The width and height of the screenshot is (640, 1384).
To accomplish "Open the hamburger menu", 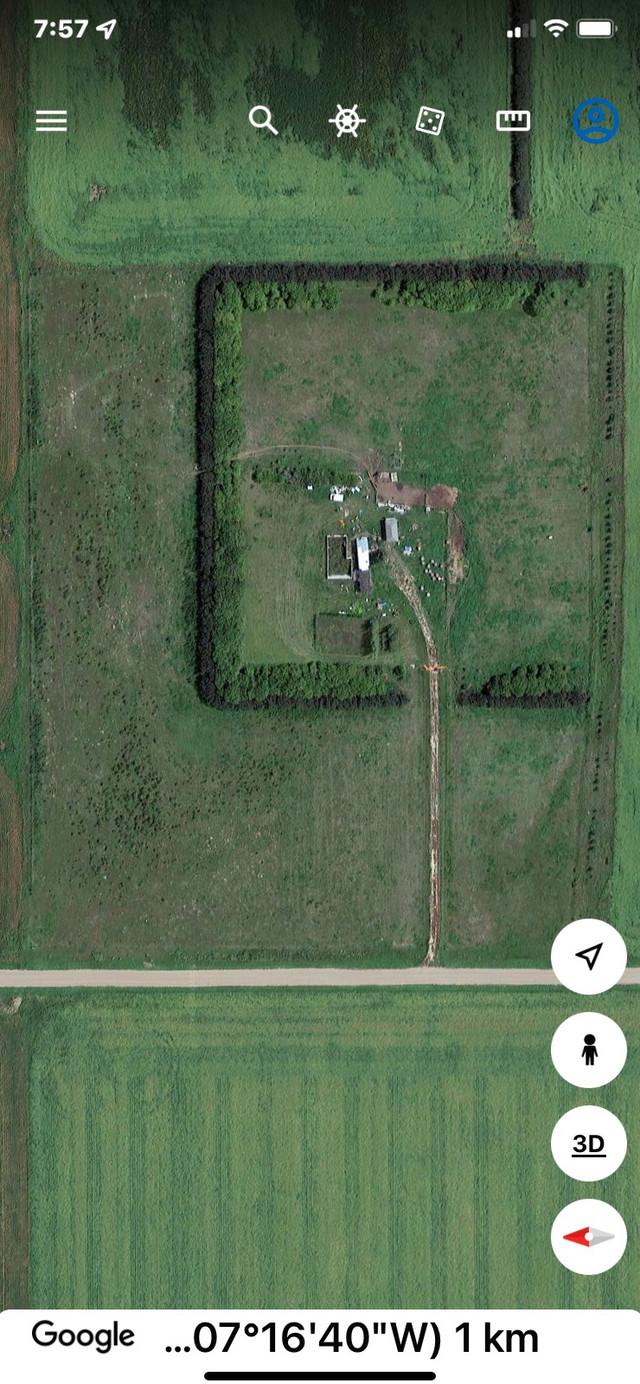I will pos(51,121).
